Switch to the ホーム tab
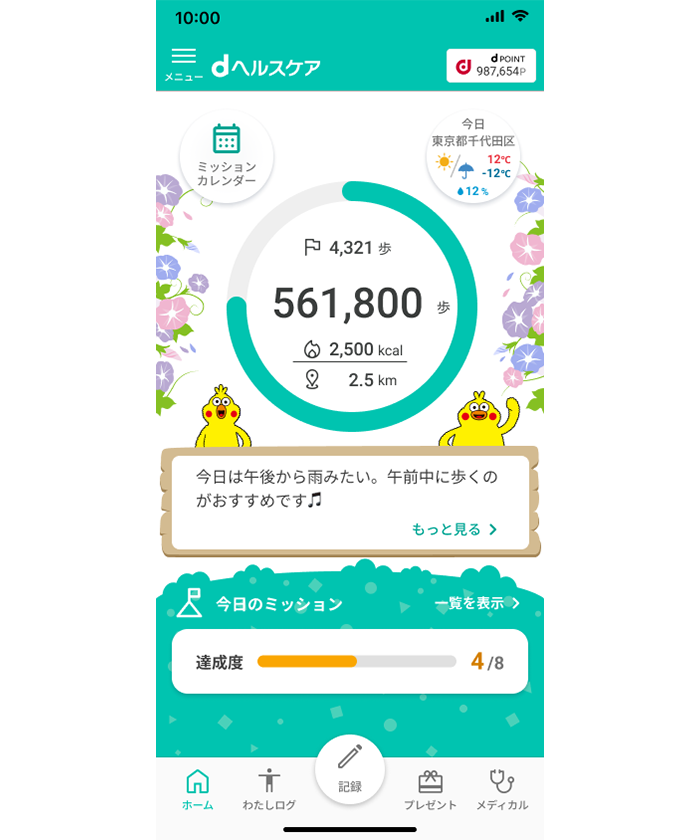700x840 pixels. [x=198, y=789]
